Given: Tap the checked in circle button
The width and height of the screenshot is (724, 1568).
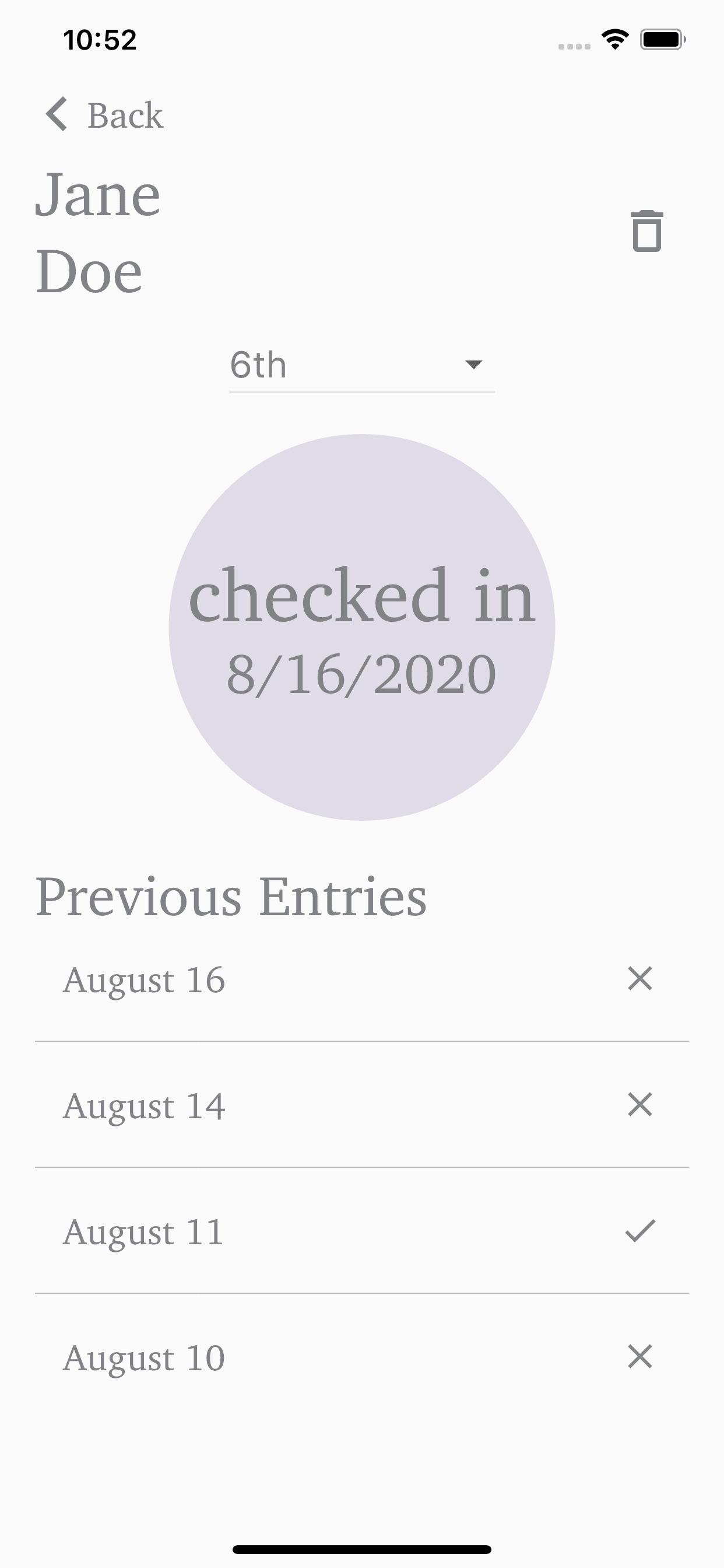Looking at the screenshot, I should [361, 627].
